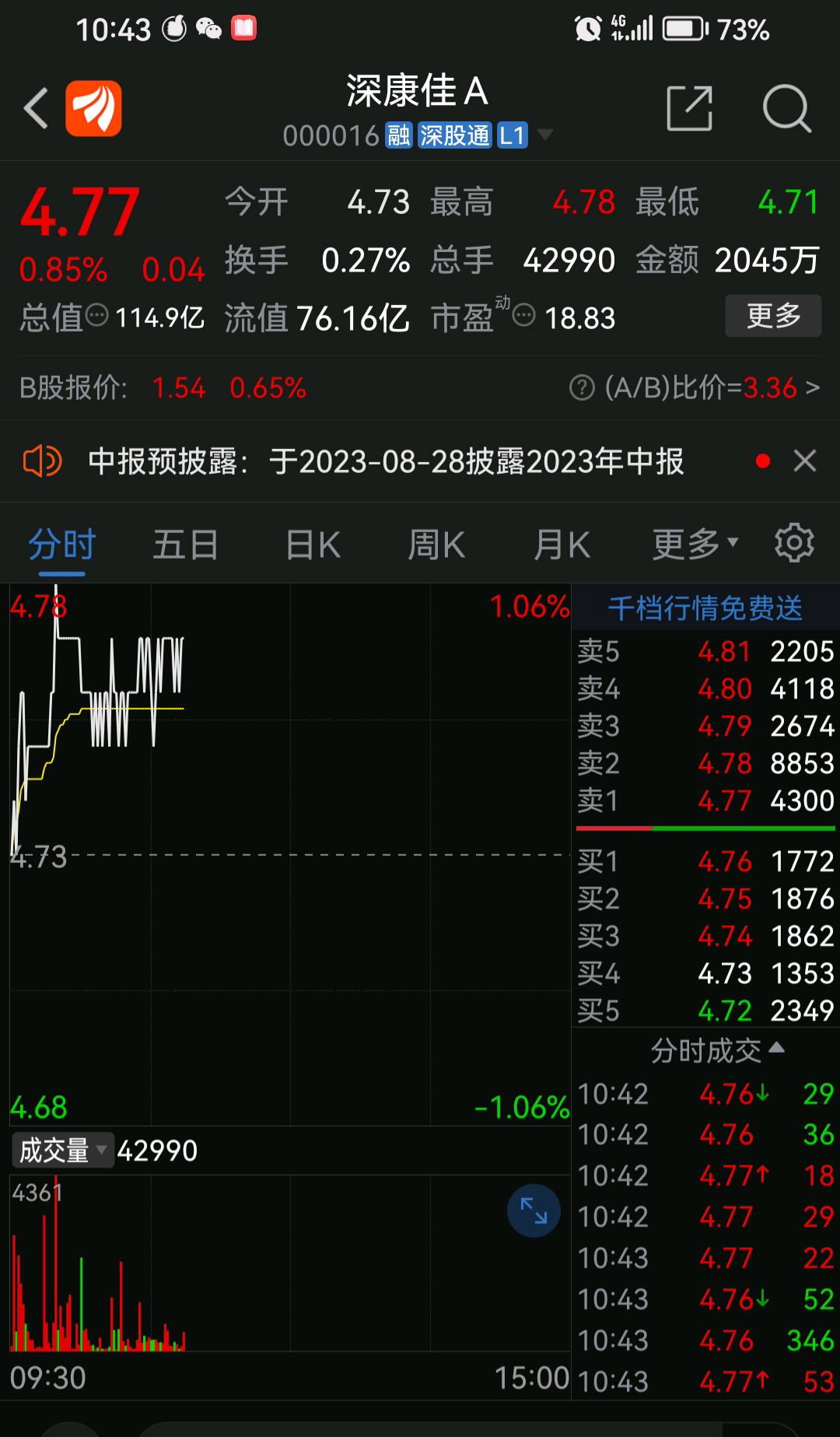Expand the volume chart fullscreen icon
Viewport: 840px width, 1437px height.
(533, 1210)
